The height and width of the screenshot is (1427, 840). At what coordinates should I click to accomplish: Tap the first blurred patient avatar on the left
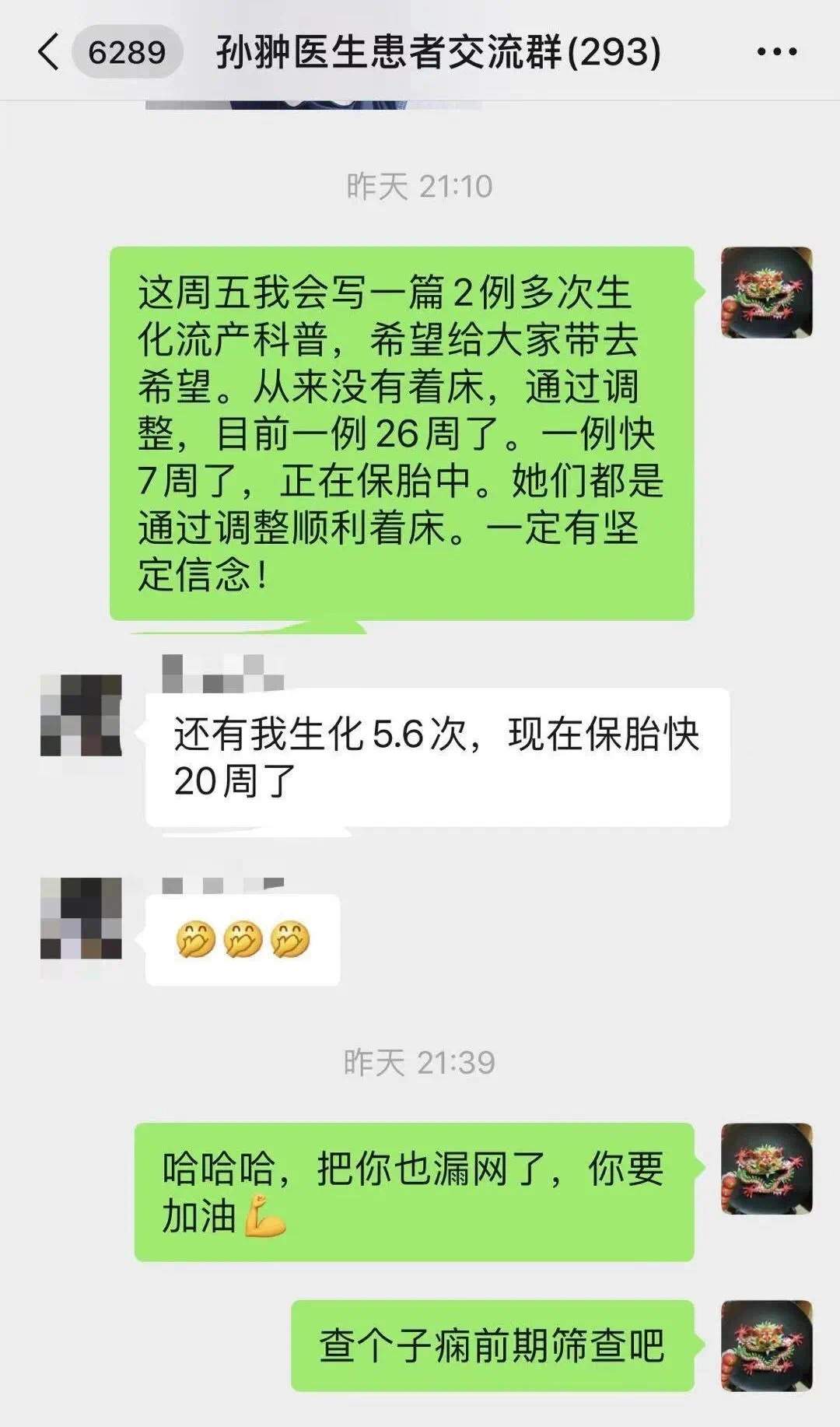82,713
